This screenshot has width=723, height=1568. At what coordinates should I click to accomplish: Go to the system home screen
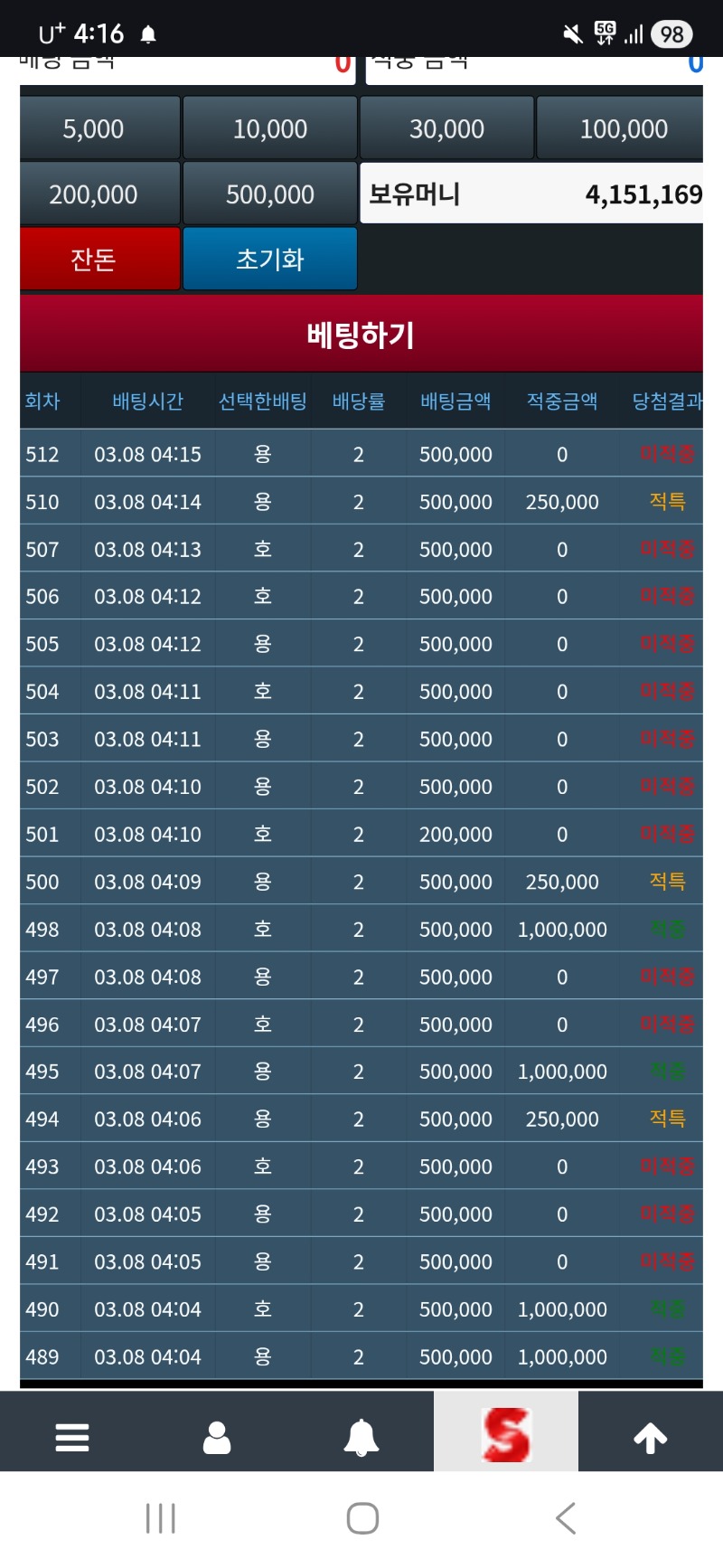362,1518
